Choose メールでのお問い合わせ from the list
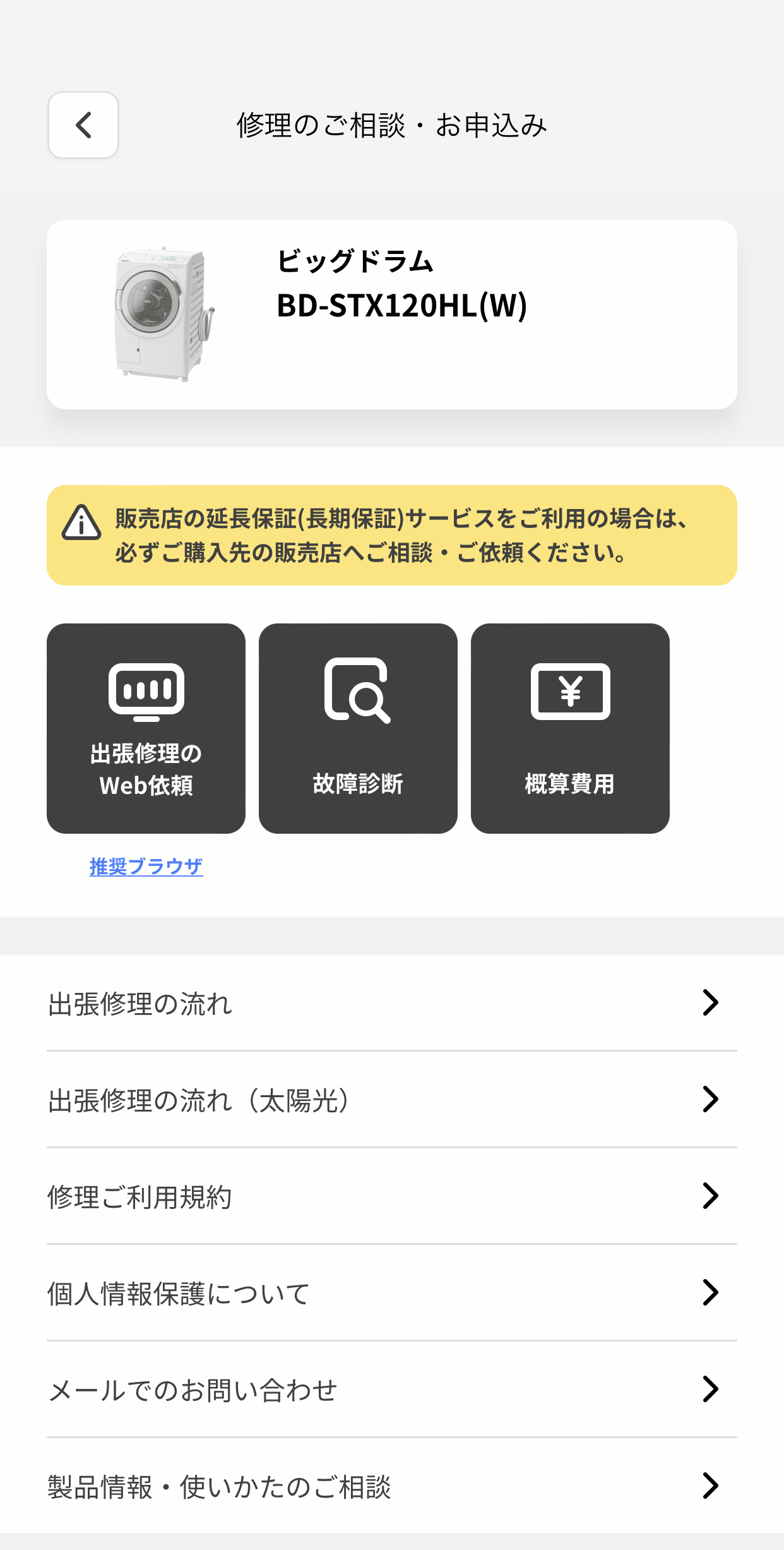784x1550 pixels. click(391, 1390)
